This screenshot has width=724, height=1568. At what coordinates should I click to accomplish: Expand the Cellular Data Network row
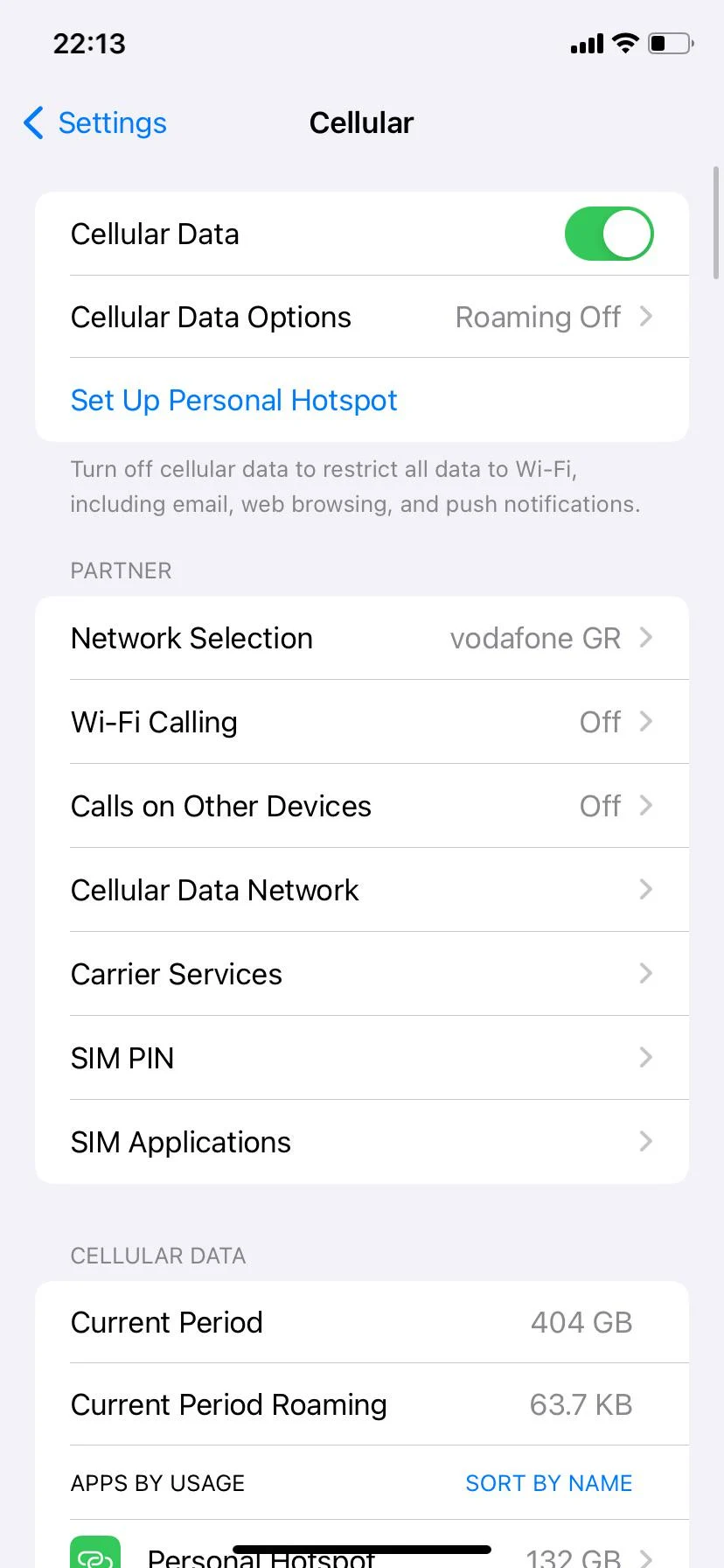pyautogui.click(x=362, y=890)
